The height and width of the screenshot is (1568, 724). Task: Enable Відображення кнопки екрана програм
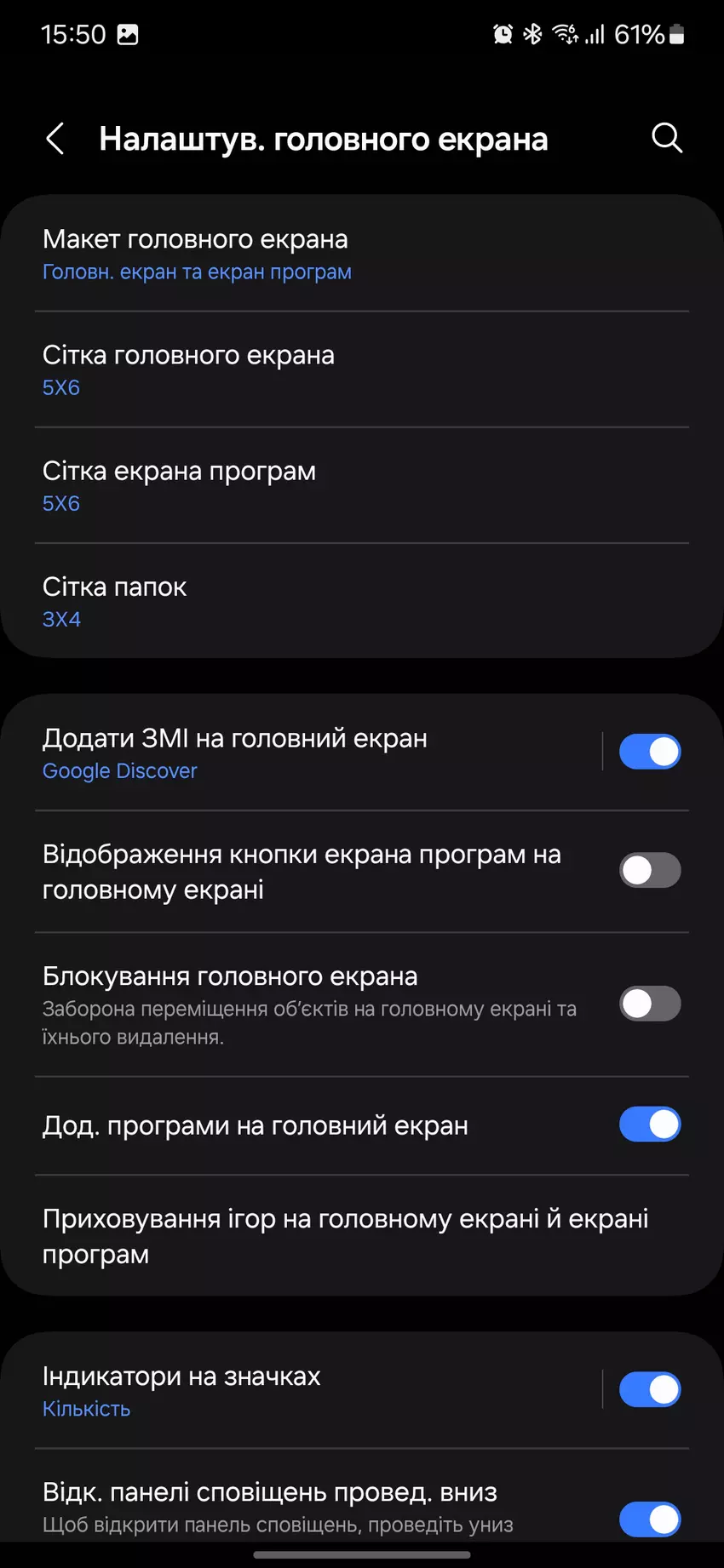[x=649, y=870]
